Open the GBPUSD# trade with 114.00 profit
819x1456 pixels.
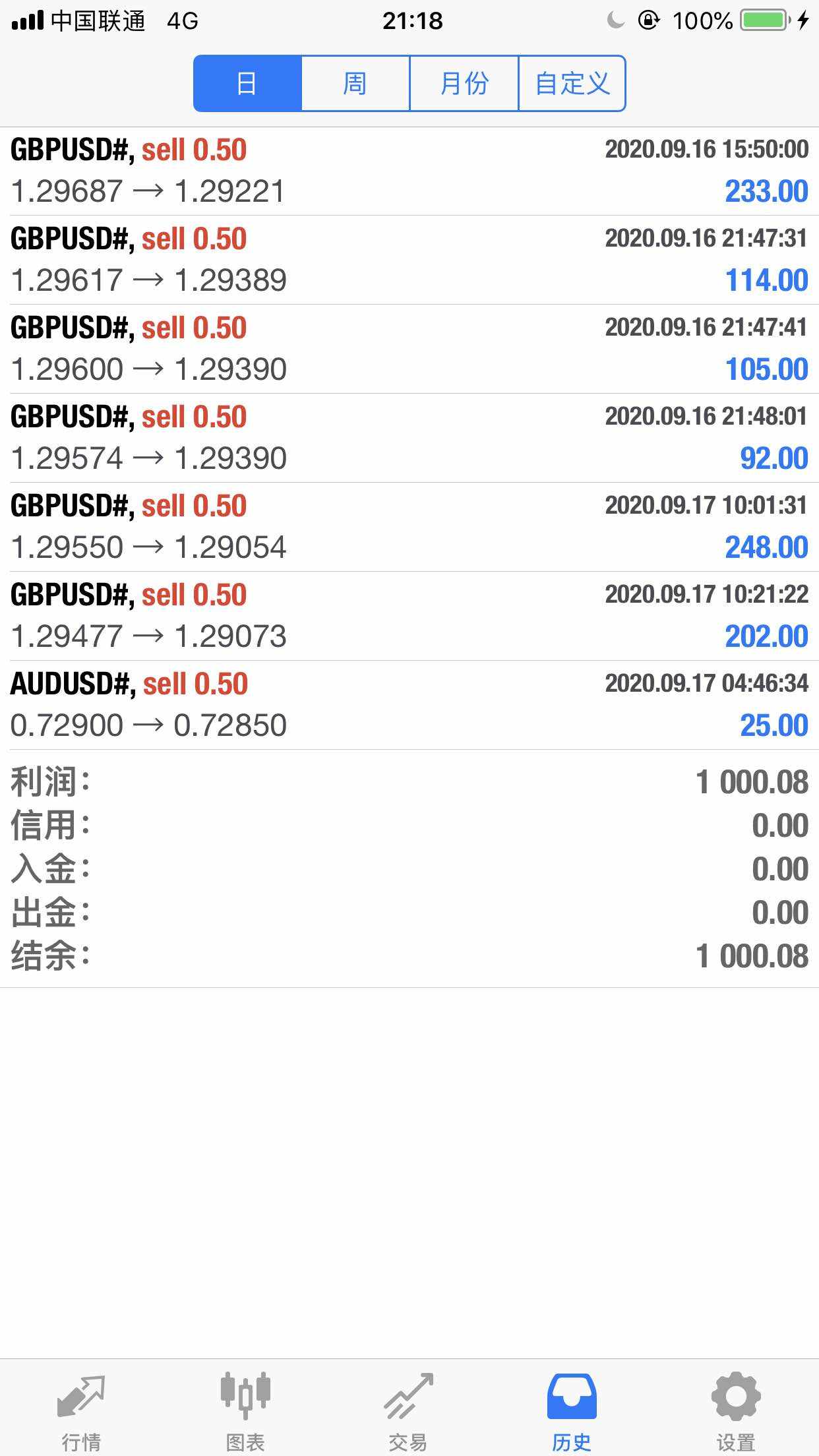click(x=409, y=260)
